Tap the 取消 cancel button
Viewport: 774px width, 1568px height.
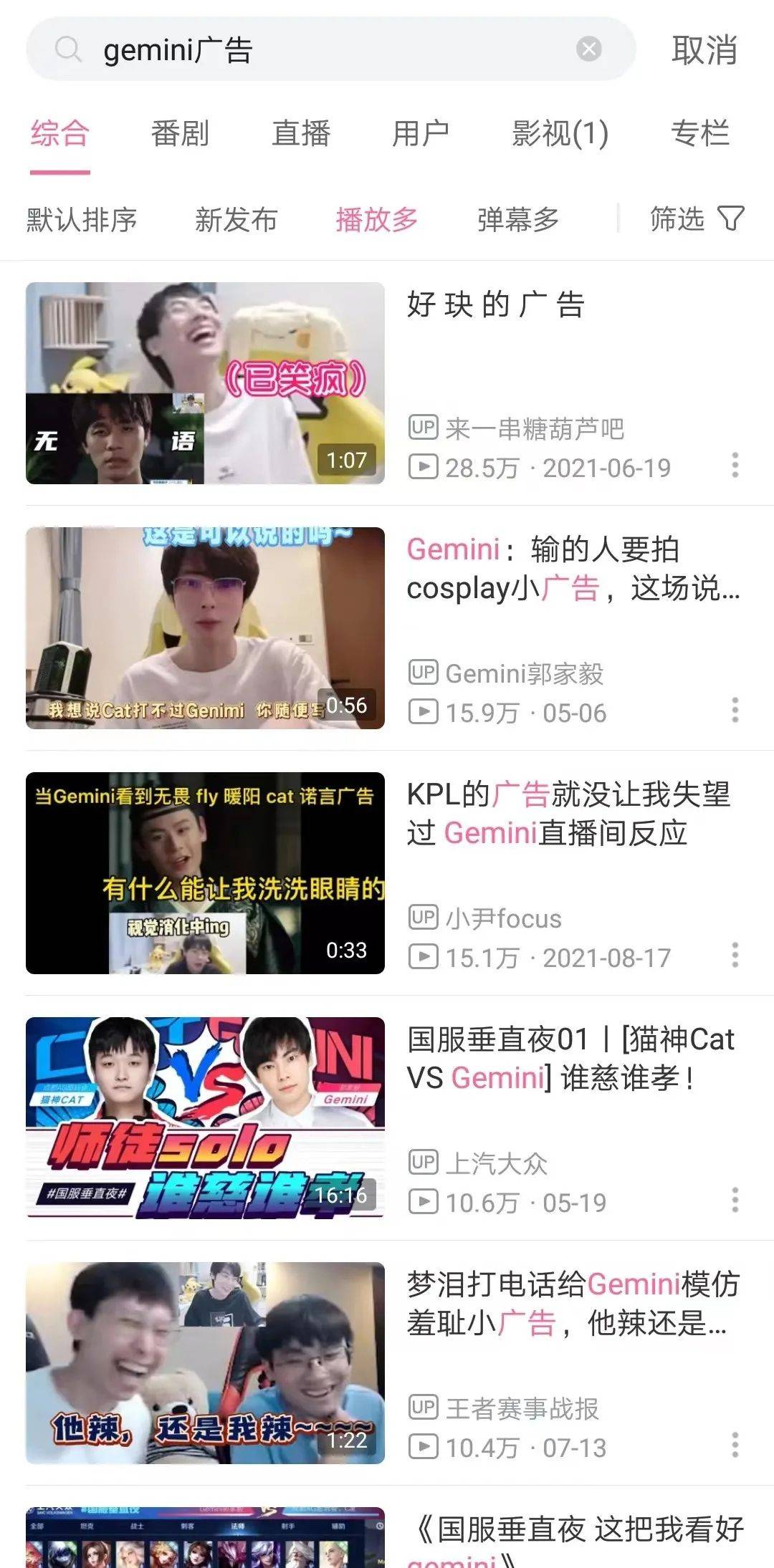coord(704,49)
